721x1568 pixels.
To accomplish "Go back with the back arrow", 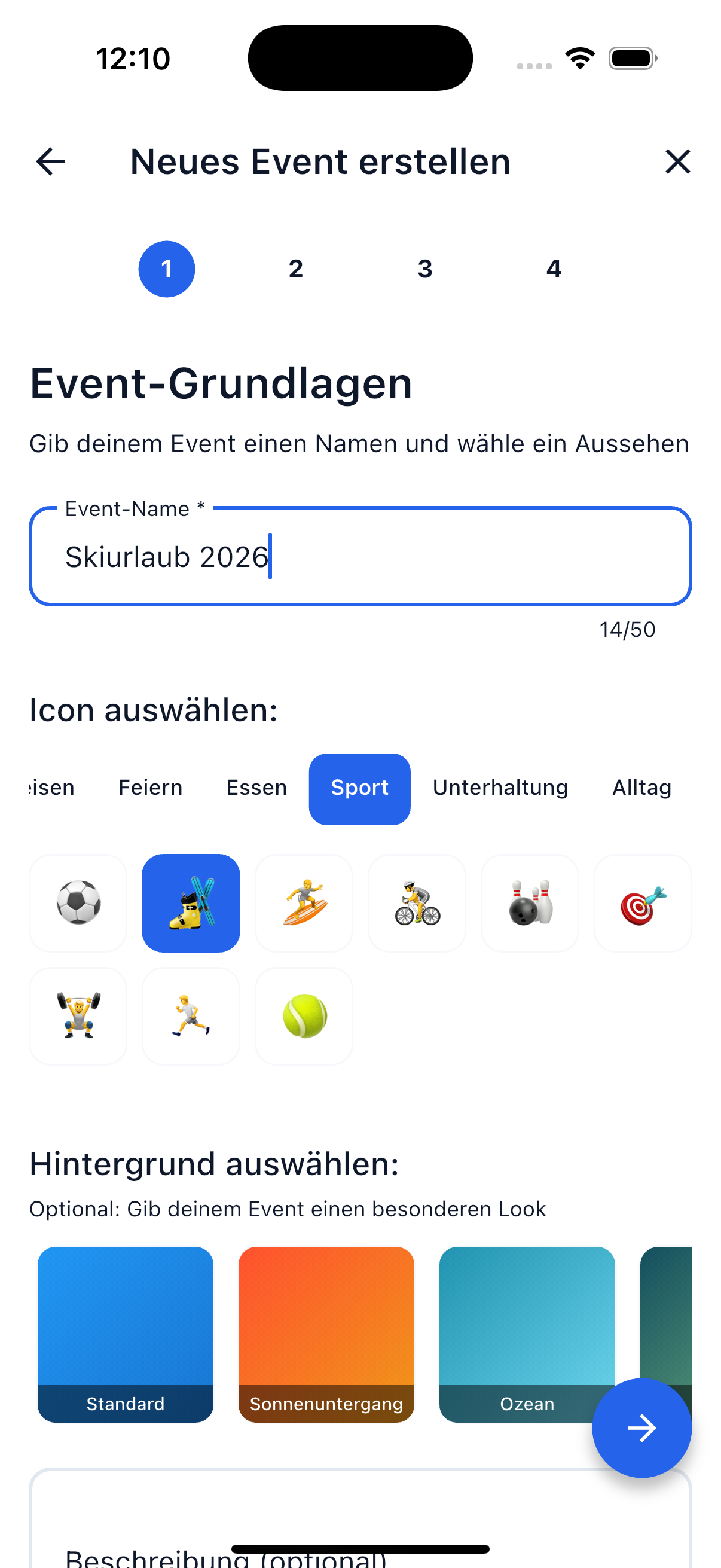I will pyautogui.click(x=50, y=161).
